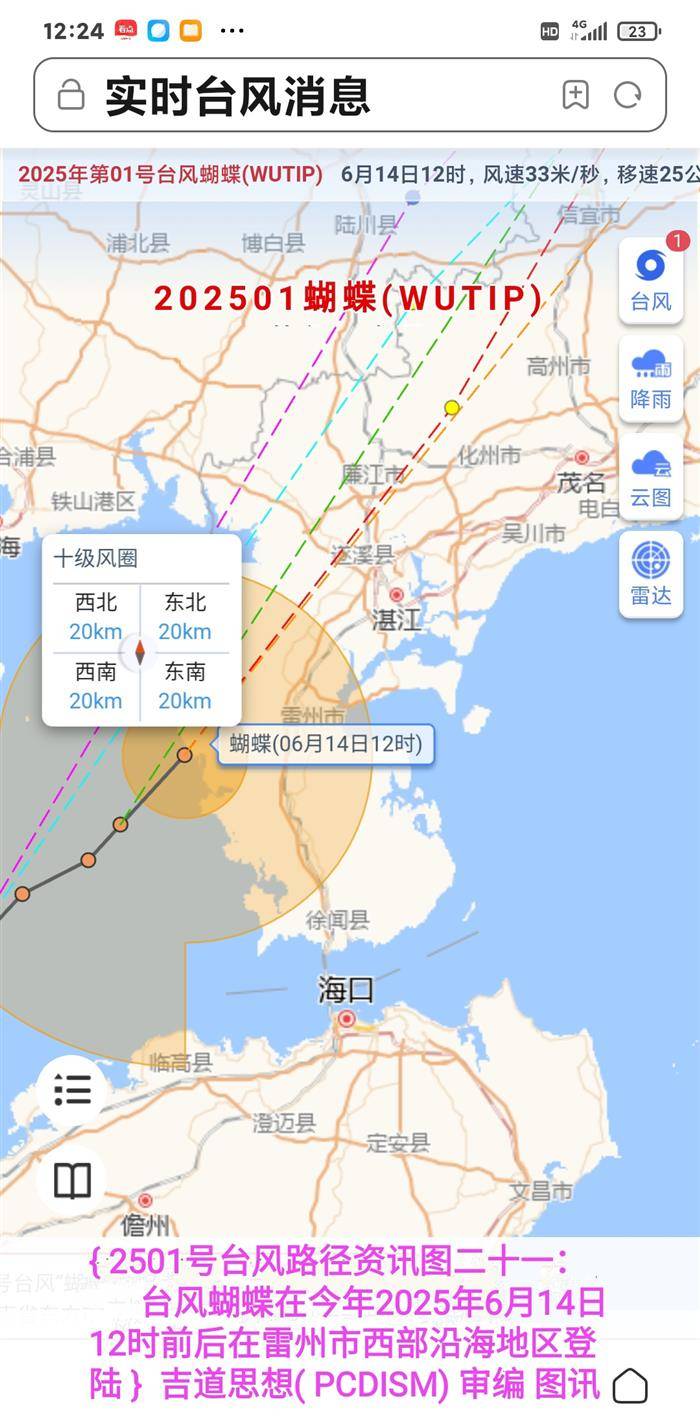Switch on the 云图 cloud map layer
This screenshot has height=1417, width=700.
651,476
